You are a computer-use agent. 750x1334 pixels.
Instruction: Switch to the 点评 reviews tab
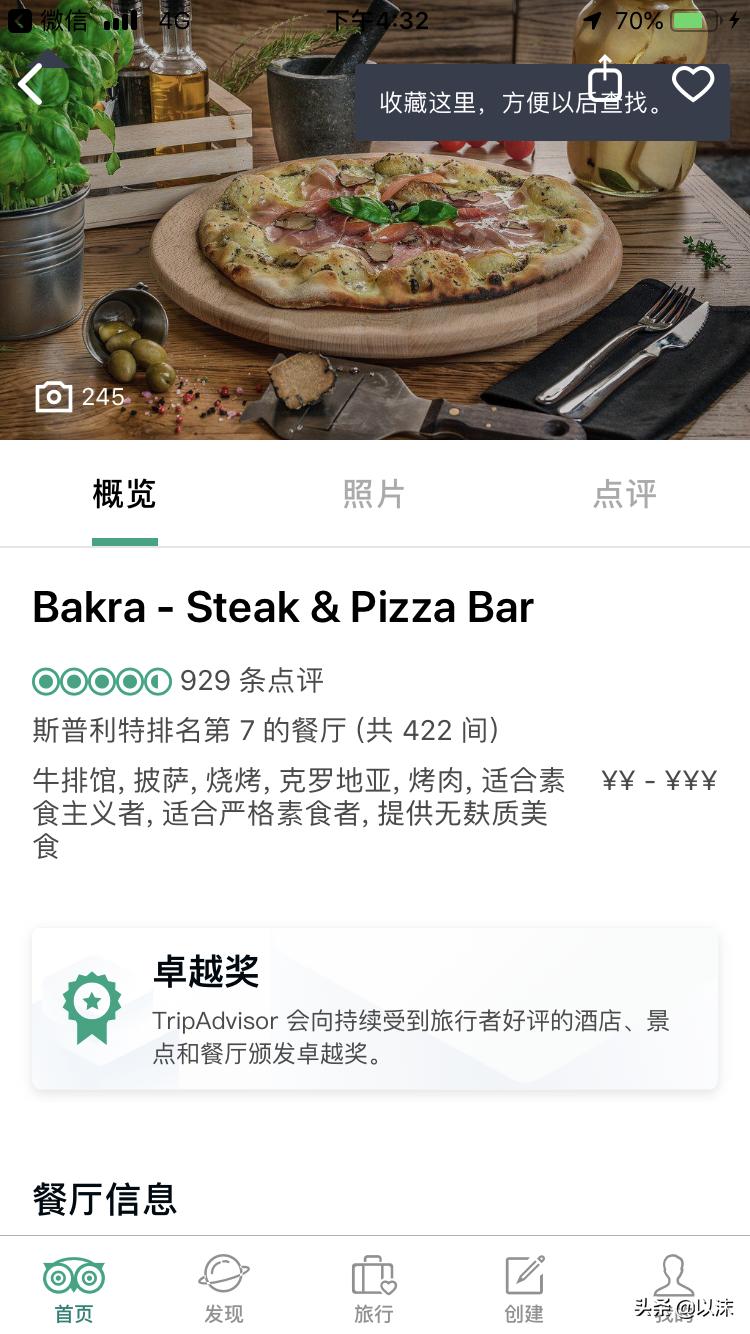point(624,495)
